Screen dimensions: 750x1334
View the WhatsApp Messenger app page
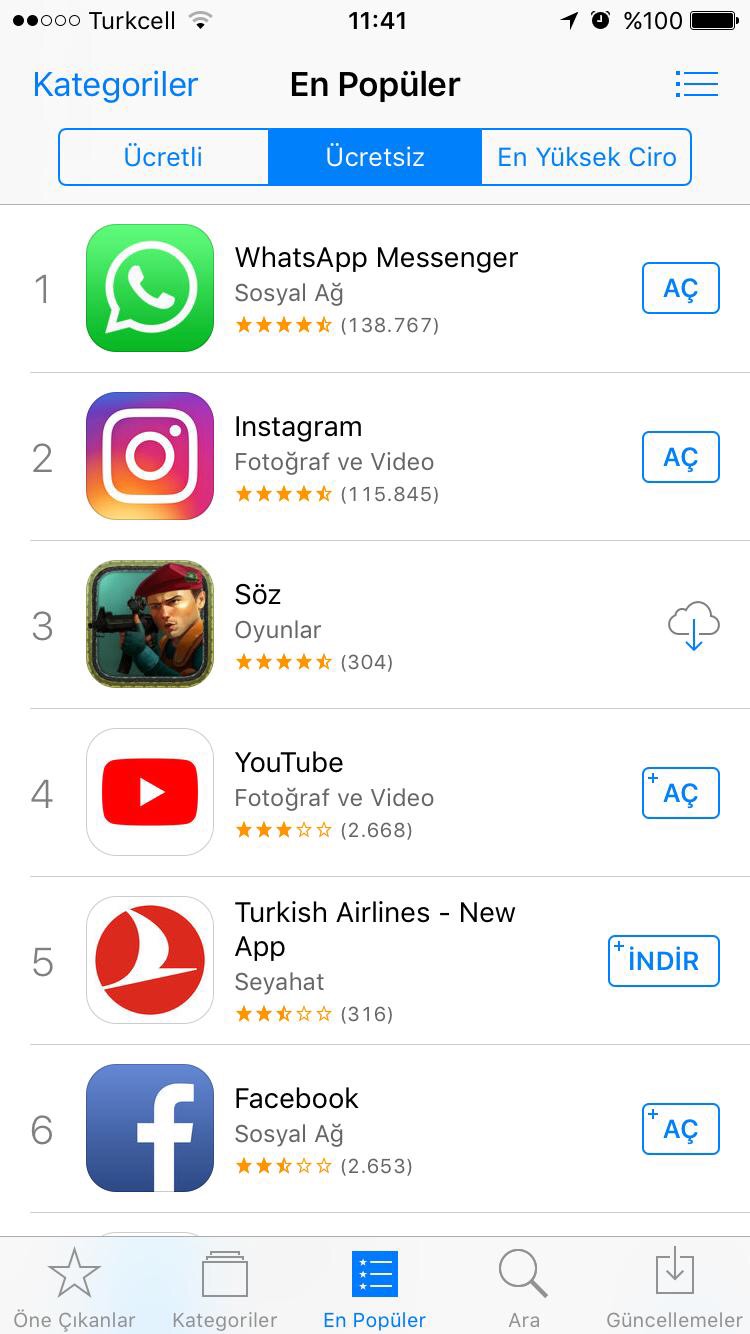point(376,258)
